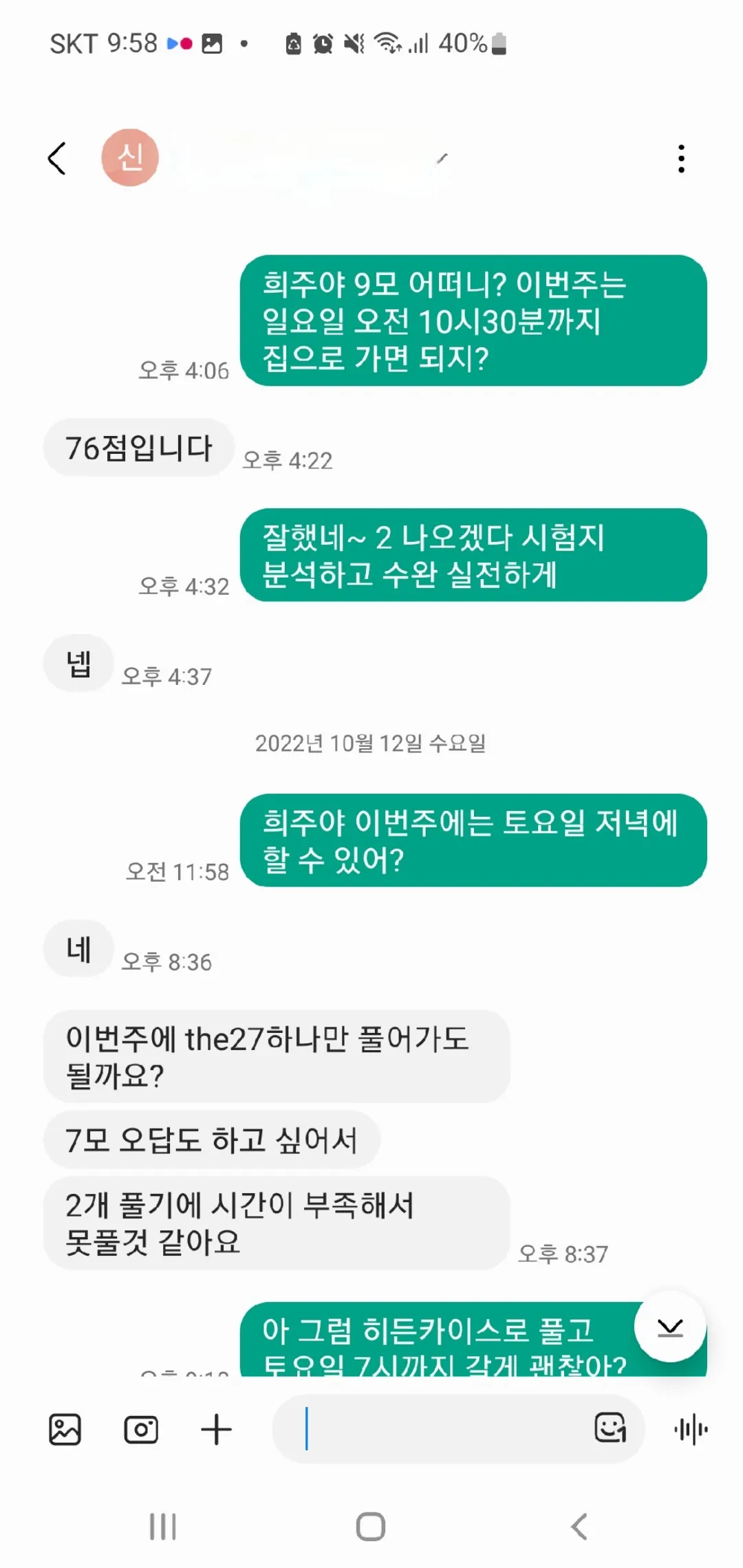Jump to the latest message
The width and height of the screenshot is (743, 1568).
(669, 1327)
